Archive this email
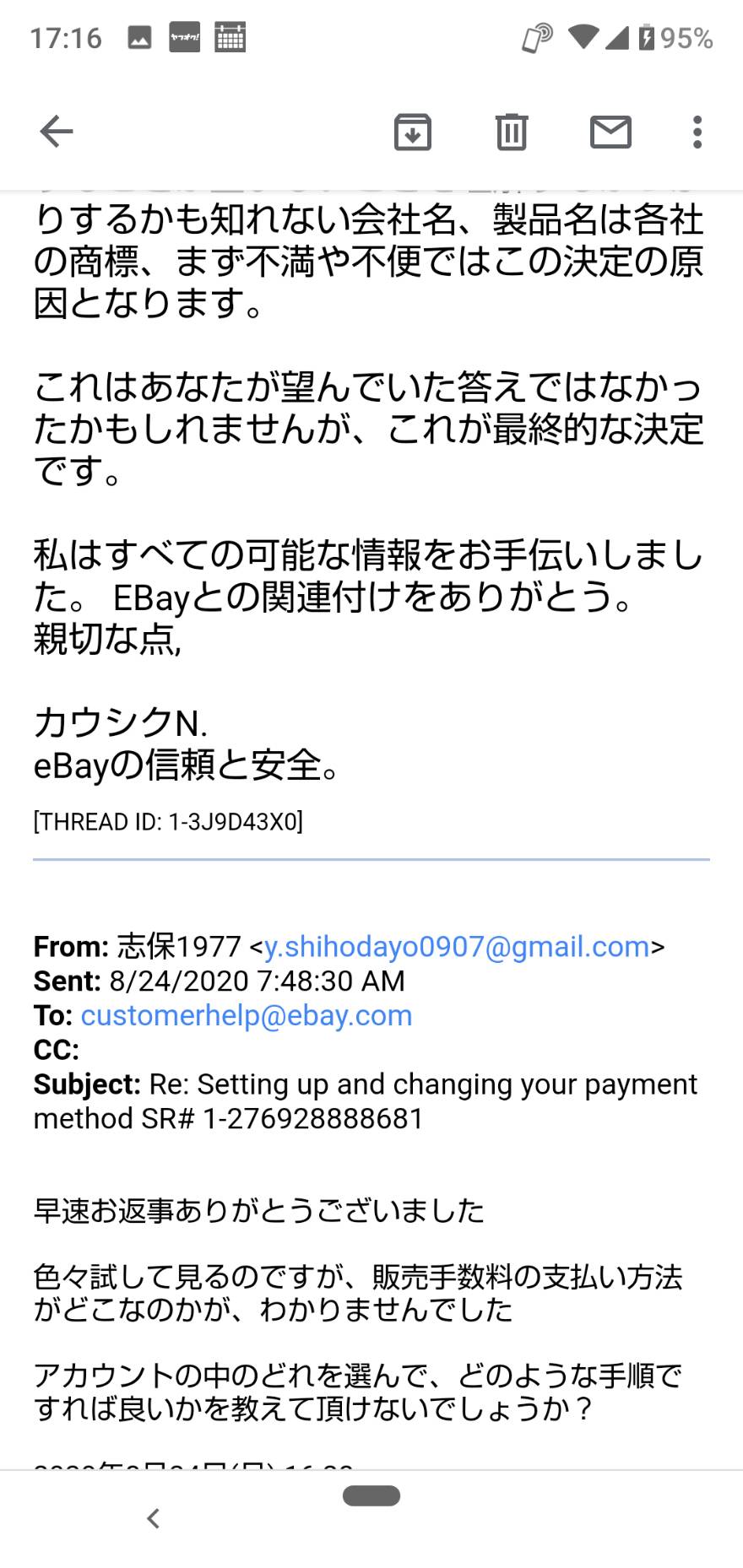743x1568 pixels. [412, 132]
